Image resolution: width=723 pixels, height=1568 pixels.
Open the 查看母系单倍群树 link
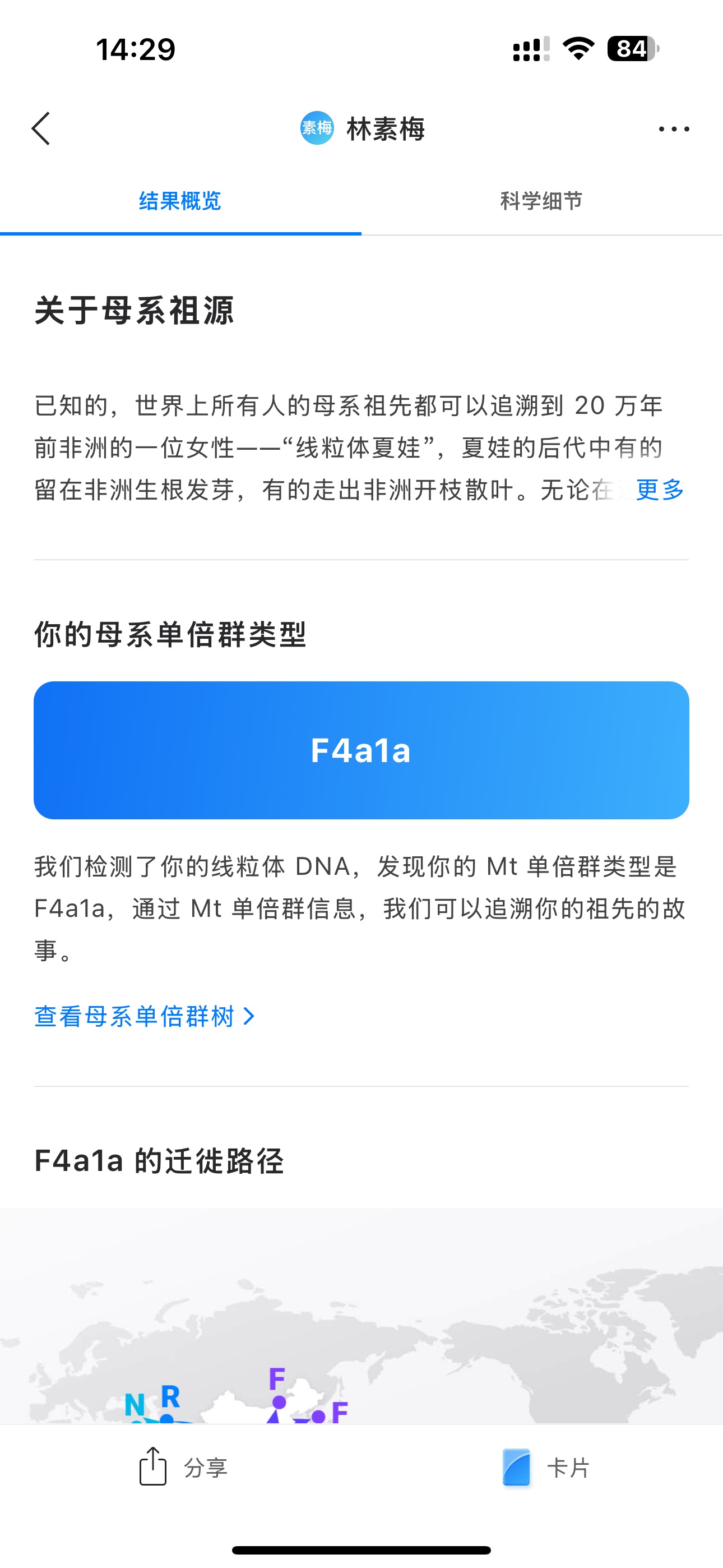tap(144, 1016)
